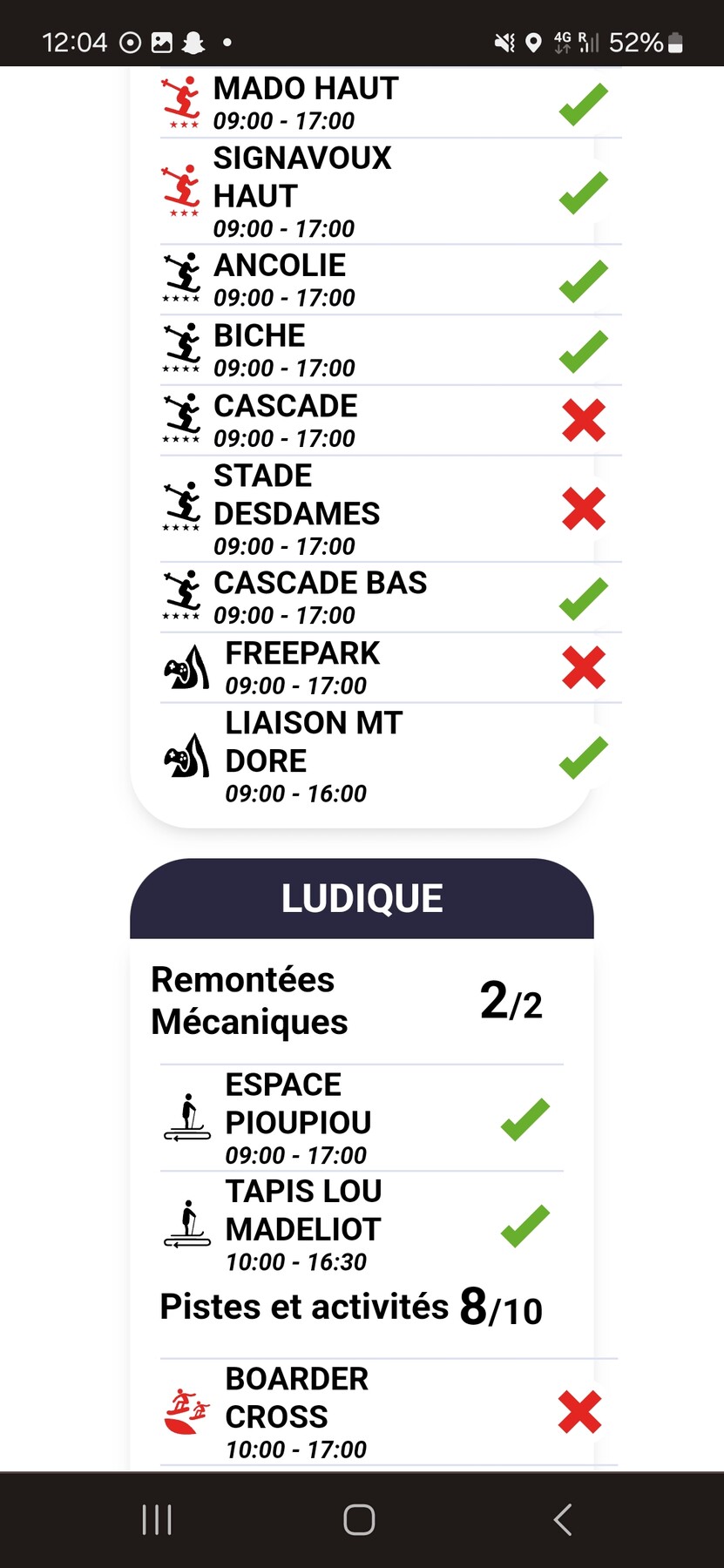
Task: Go back using the navigation bar
Action: pos(563,1520)
